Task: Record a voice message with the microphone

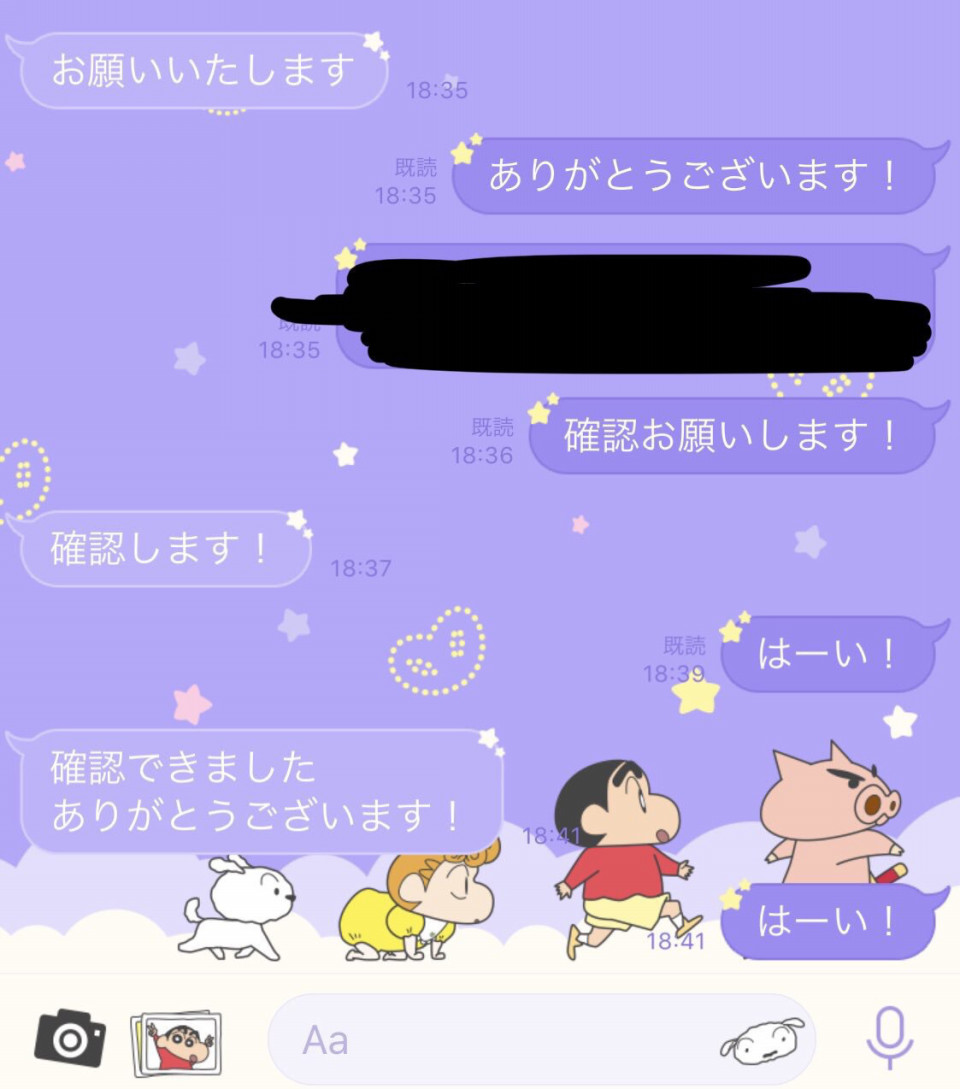Action: (889, 1038)
